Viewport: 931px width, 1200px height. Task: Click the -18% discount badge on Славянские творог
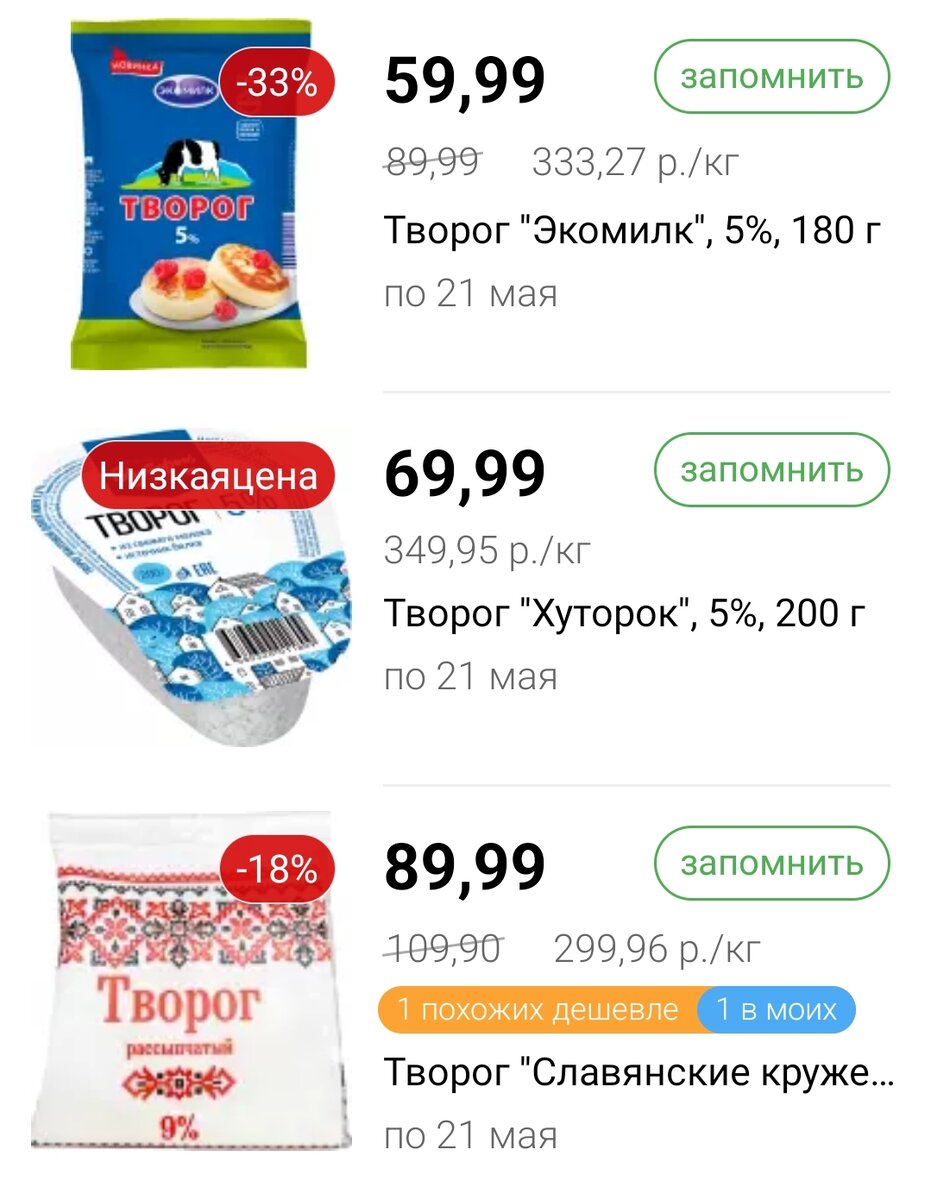[x=278, y=866]
